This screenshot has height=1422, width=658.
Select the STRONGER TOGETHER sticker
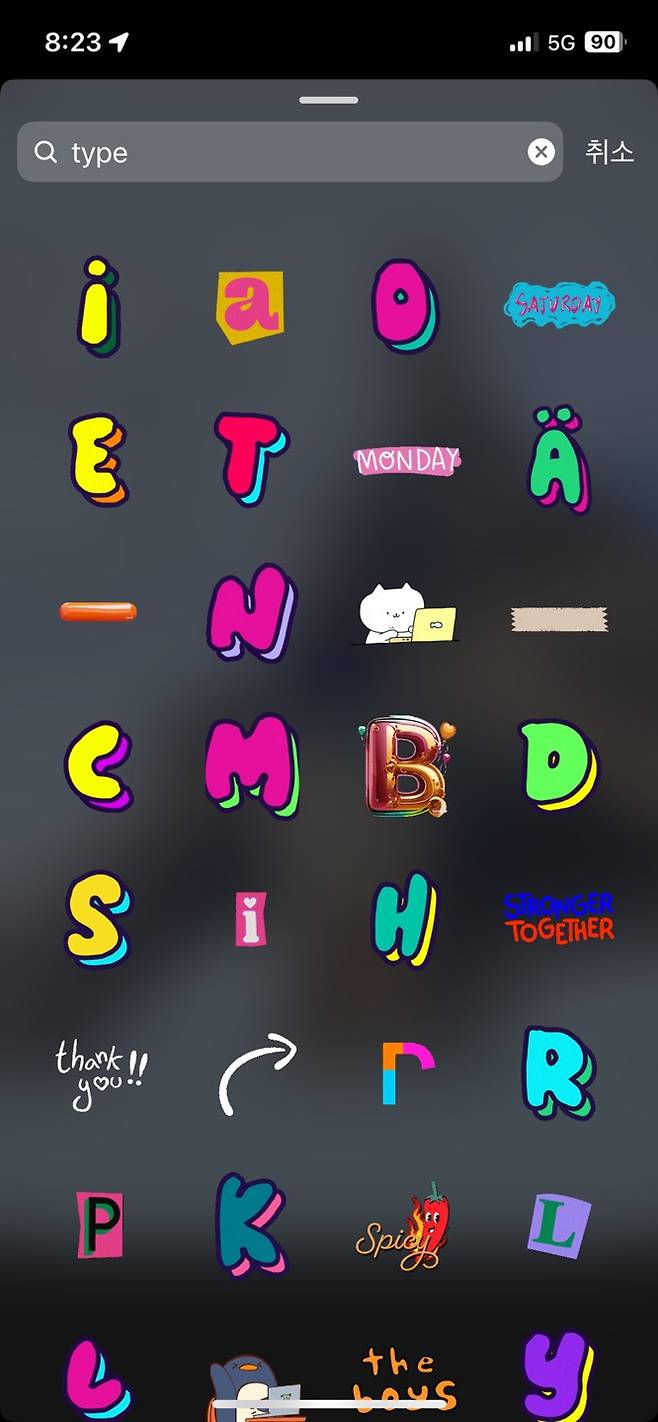(x=559, y=918)
